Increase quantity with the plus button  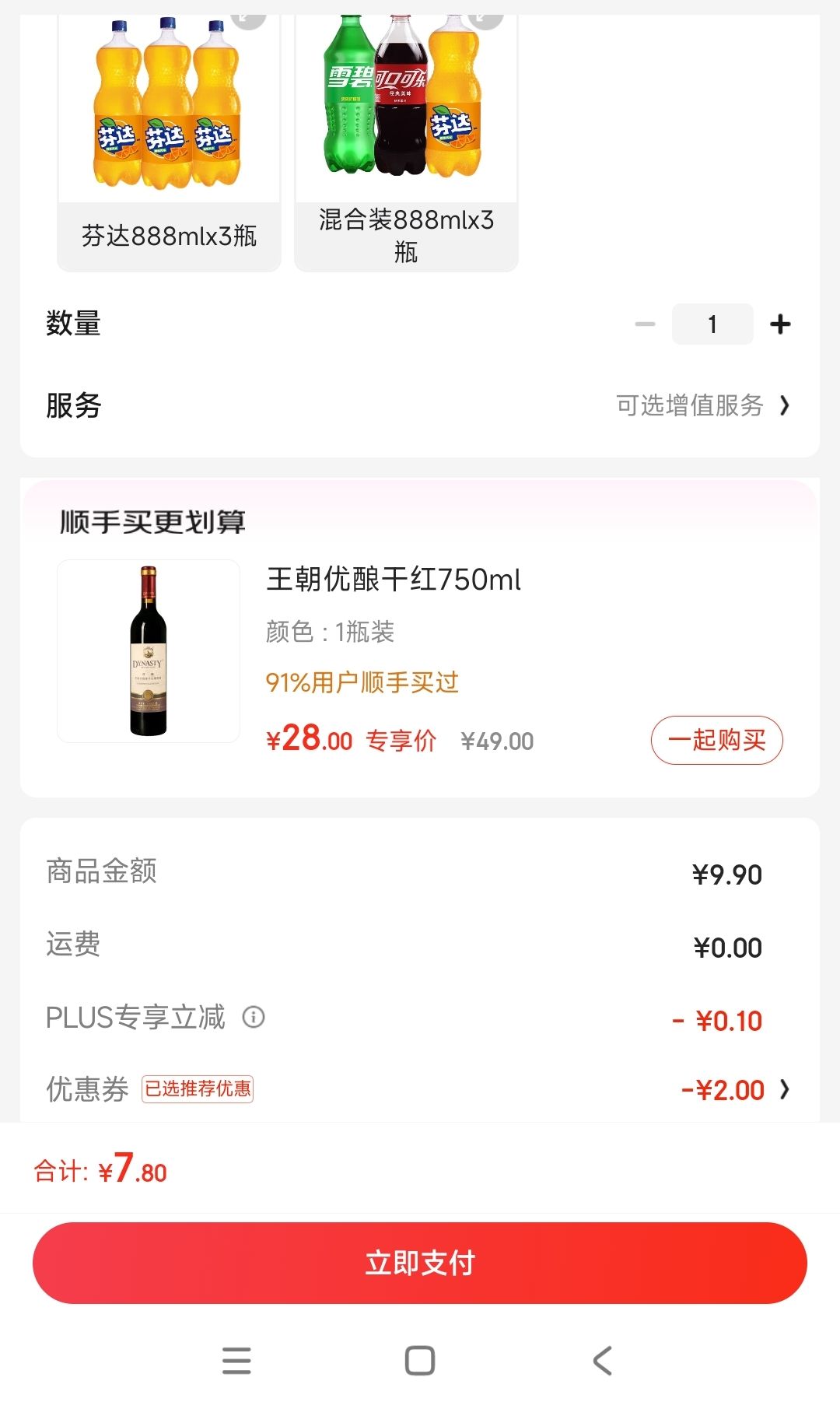[x=780, y=324]
